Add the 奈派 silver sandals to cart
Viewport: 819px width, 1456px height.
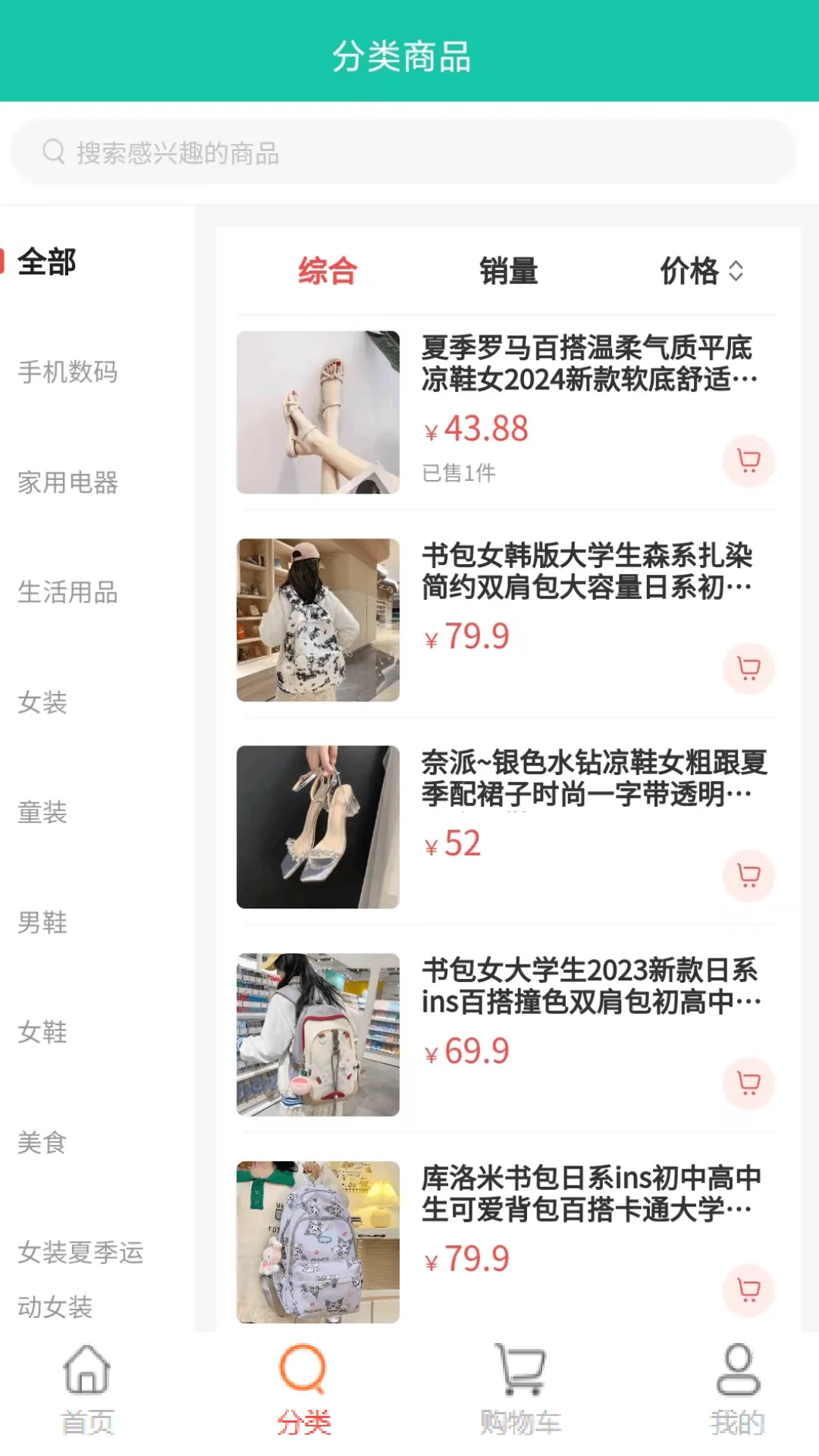coord(748,875)
